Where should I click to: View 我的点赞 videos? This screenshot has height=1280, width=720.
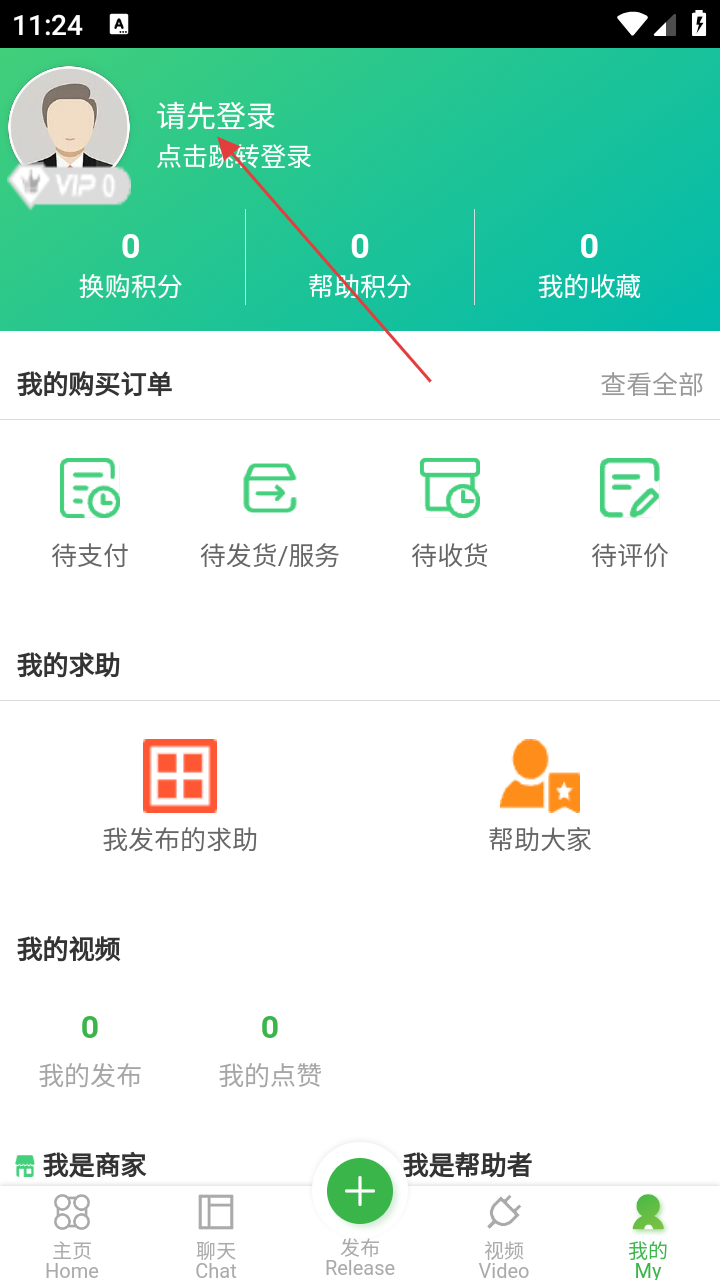[270, 1050]
